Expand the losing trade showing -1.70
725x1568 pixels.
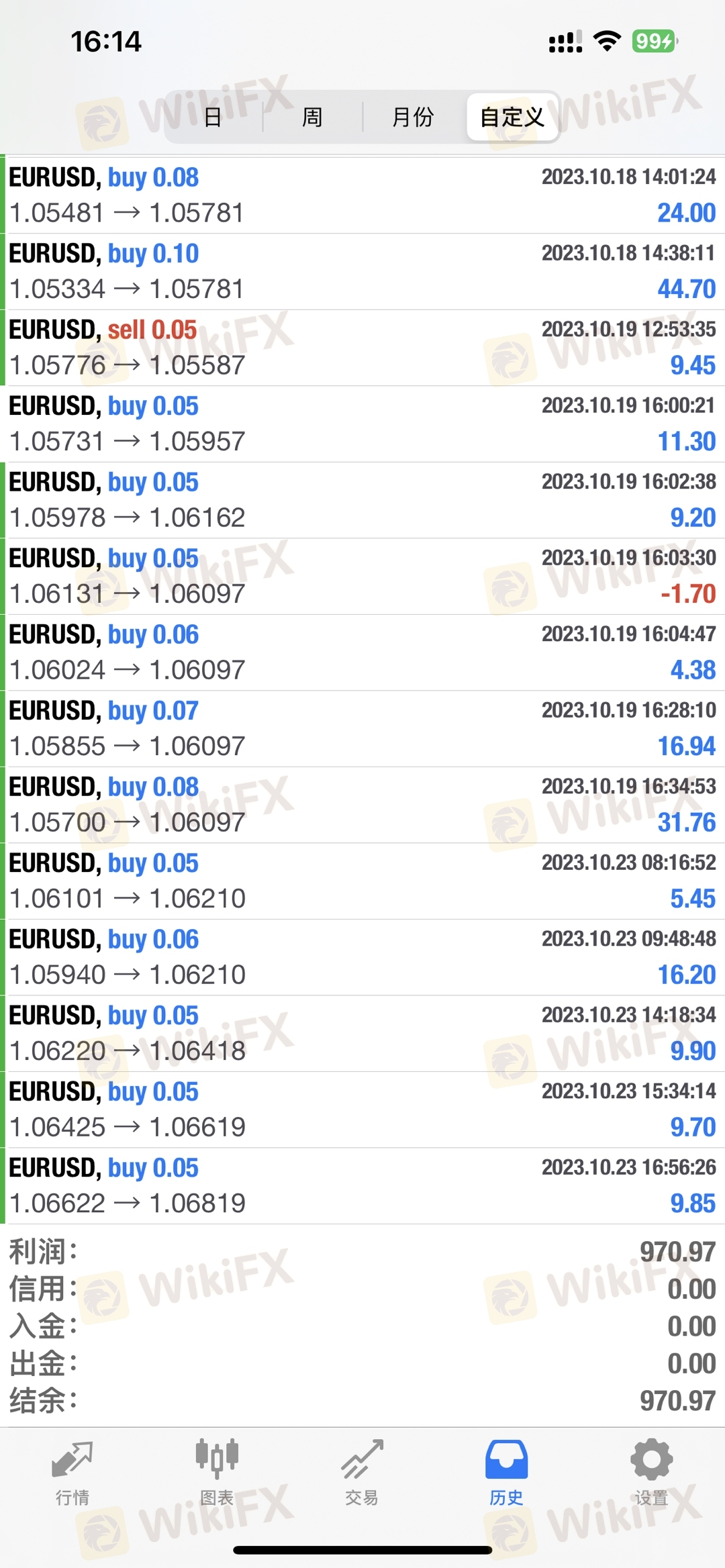[362, 576]
